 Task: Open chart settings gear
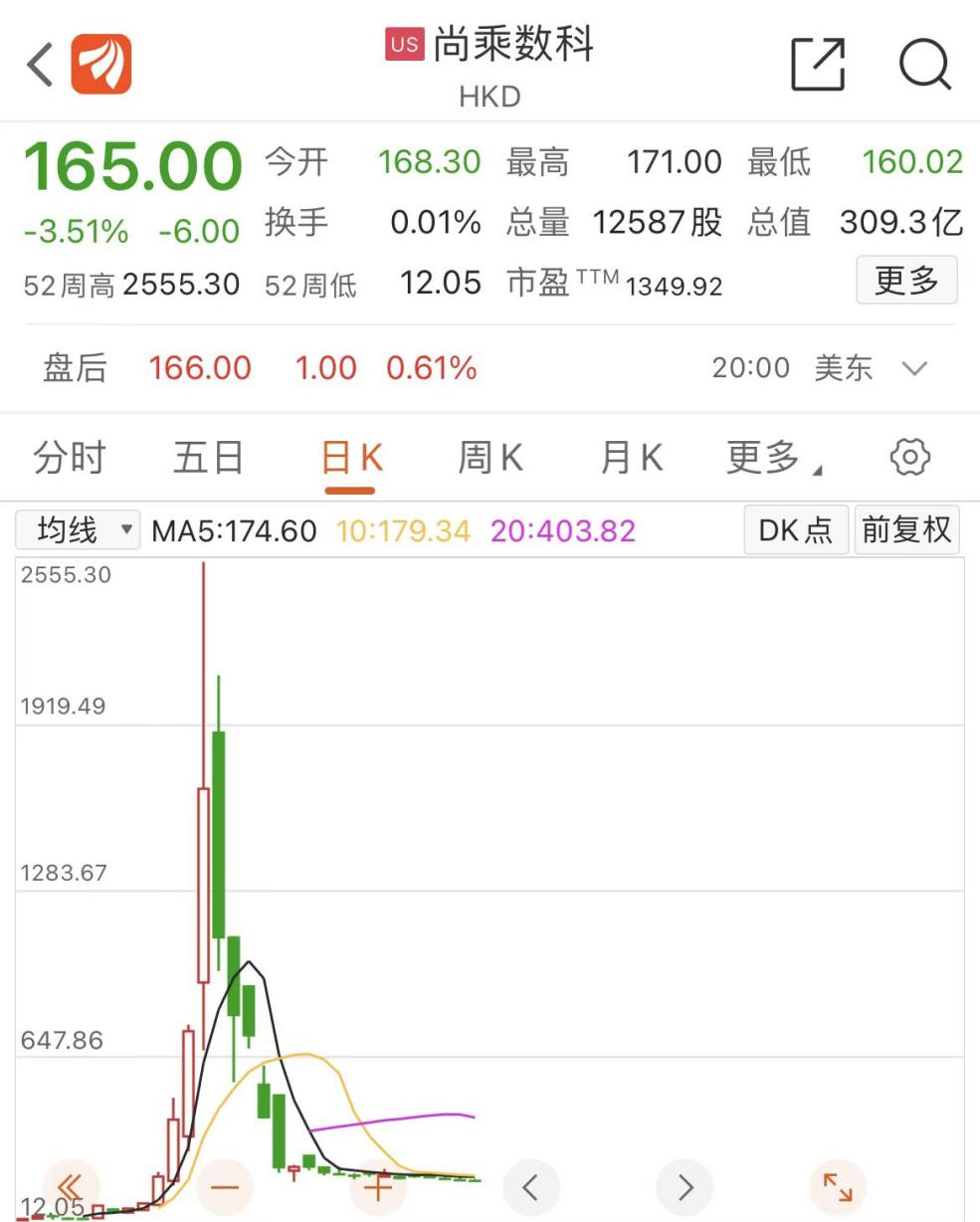click(x=909, y=459)
